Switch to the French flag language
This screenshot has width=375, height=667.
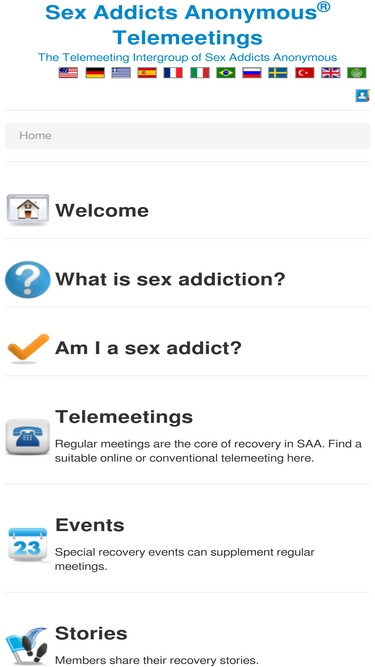(x=173, y=73)
